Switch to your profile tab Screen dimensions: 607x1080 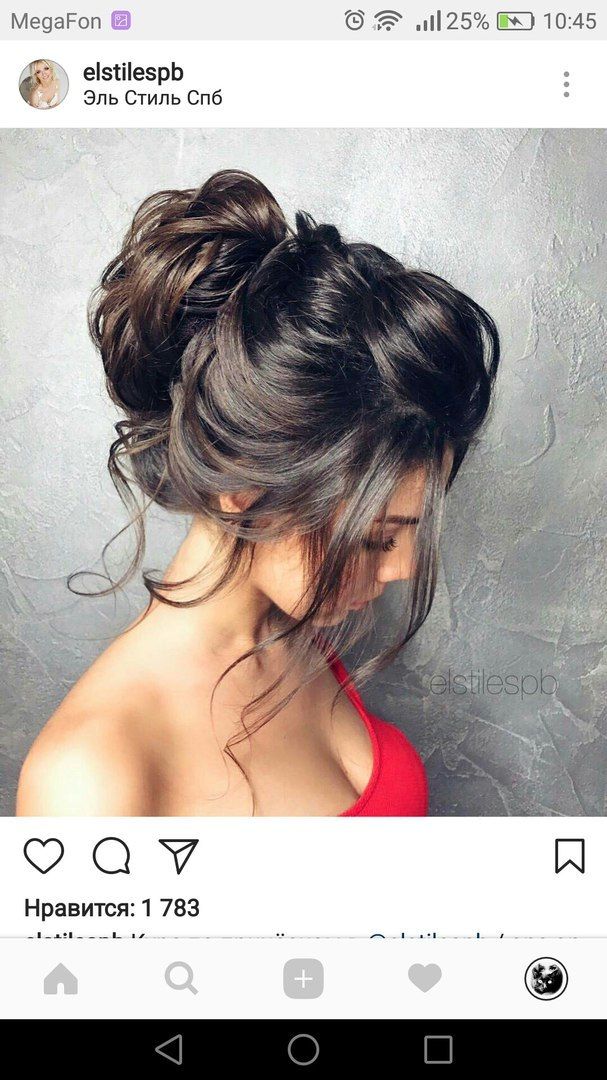(546, 979)
